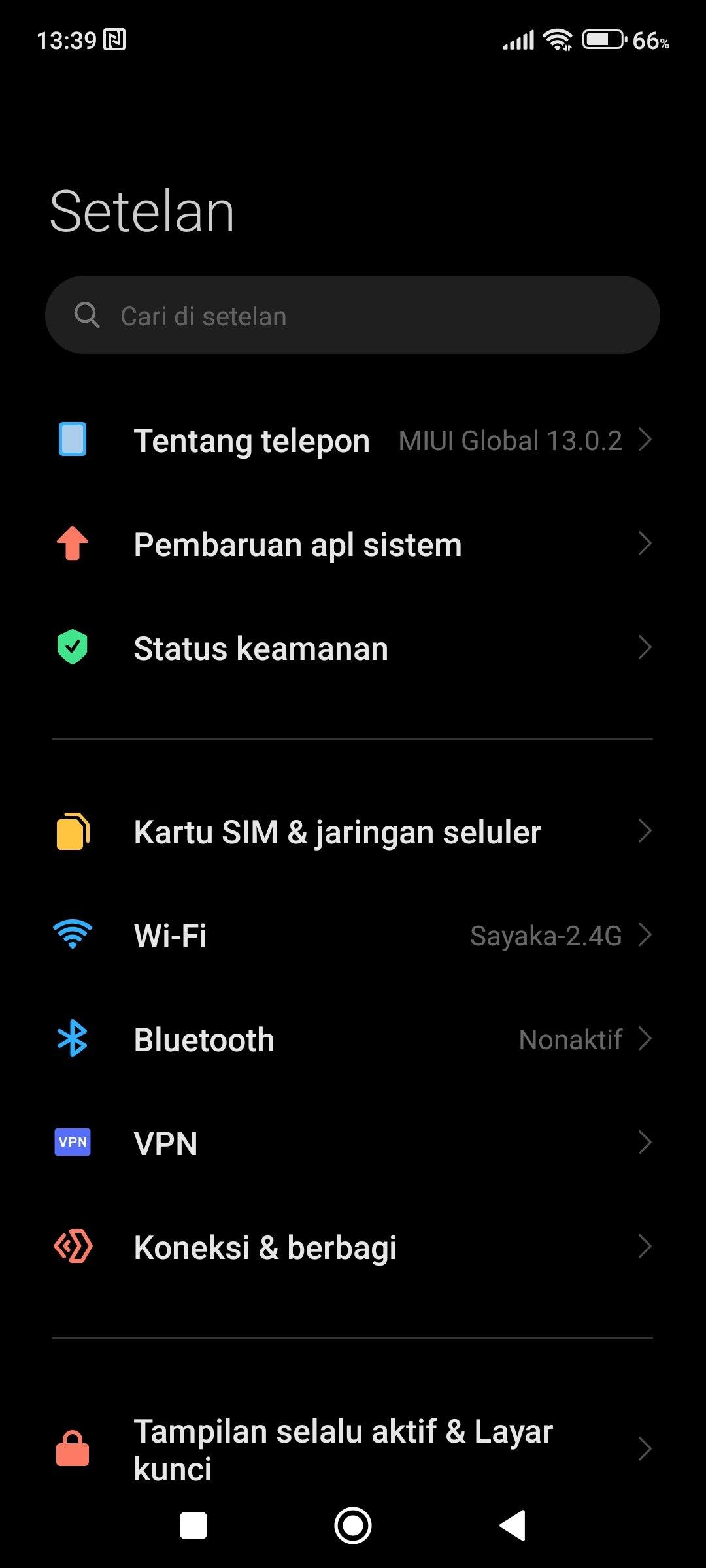Open VPN settings
The height and width of the screenshot is (1568, 706).
click(352, 1143)
